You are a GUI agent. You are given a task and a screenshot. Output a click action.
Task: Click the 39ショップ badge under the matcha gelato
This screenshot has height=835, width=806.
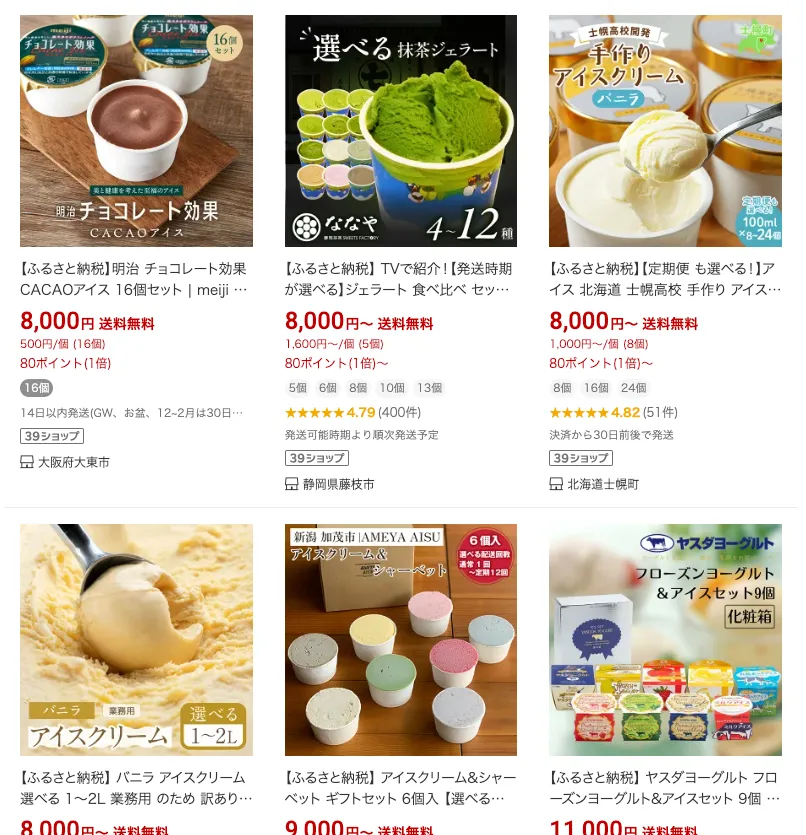coord(316,457)
